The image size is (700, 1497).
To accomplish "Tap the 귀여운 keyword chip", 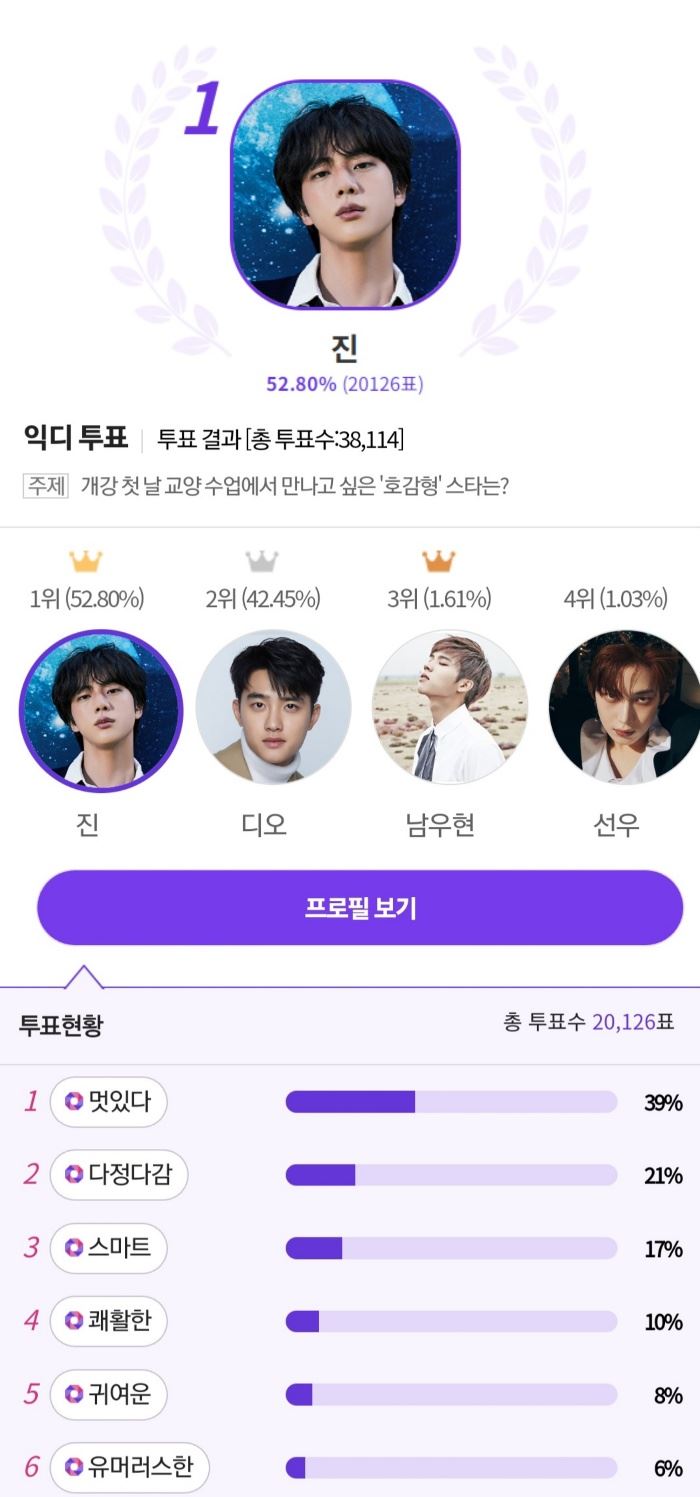I will [x=108, y=1394].
